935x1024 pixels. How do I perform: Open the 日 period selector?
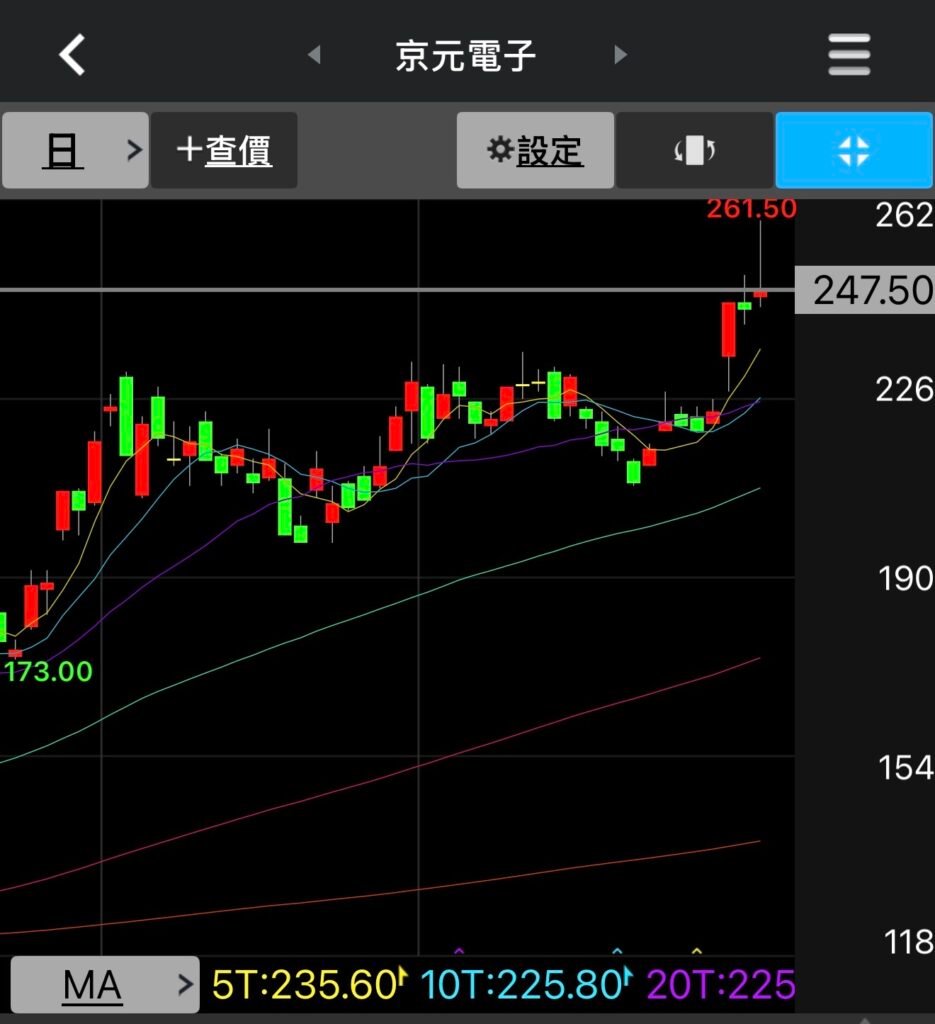(x=75, y=150)
